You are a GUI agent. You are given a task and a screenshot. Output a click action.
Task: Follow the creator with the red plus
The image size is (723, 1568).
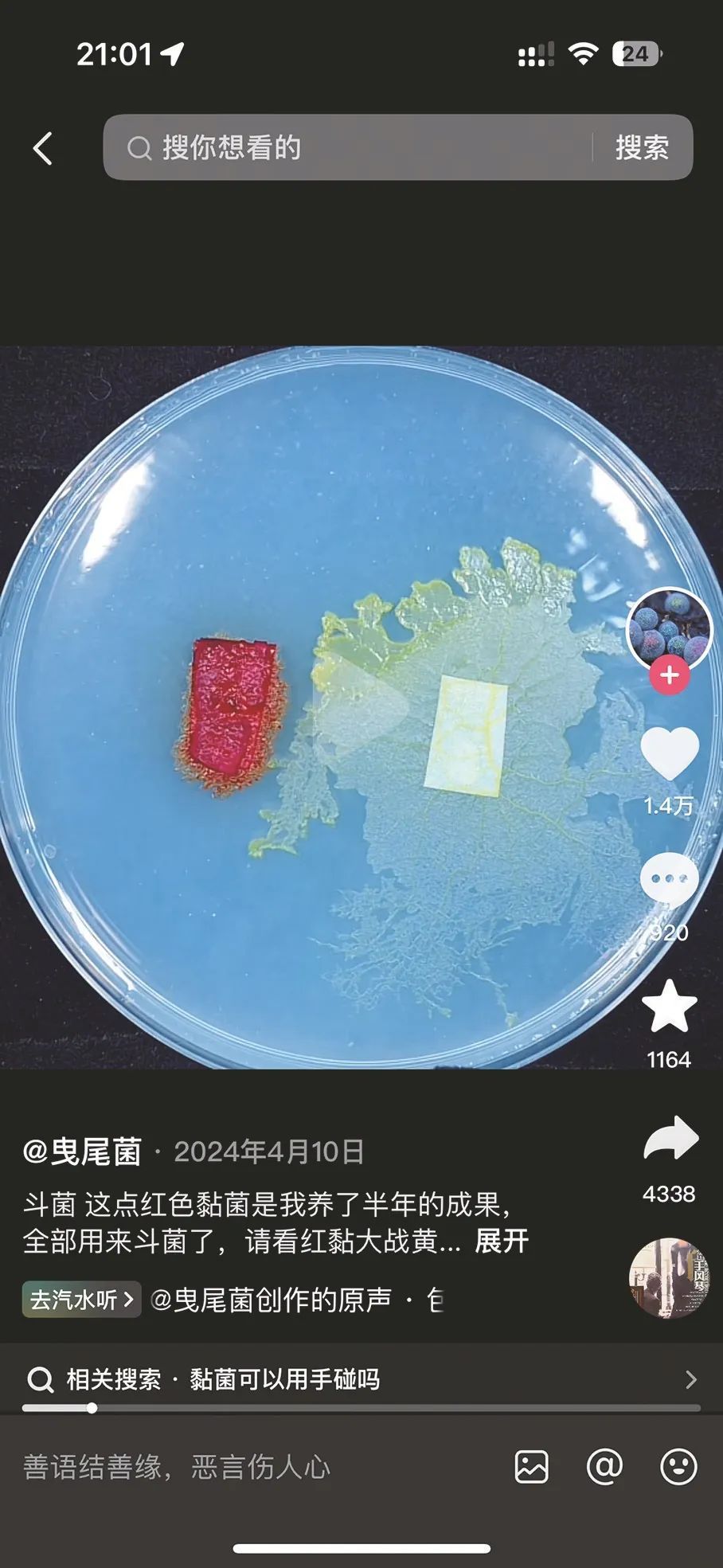669,675
